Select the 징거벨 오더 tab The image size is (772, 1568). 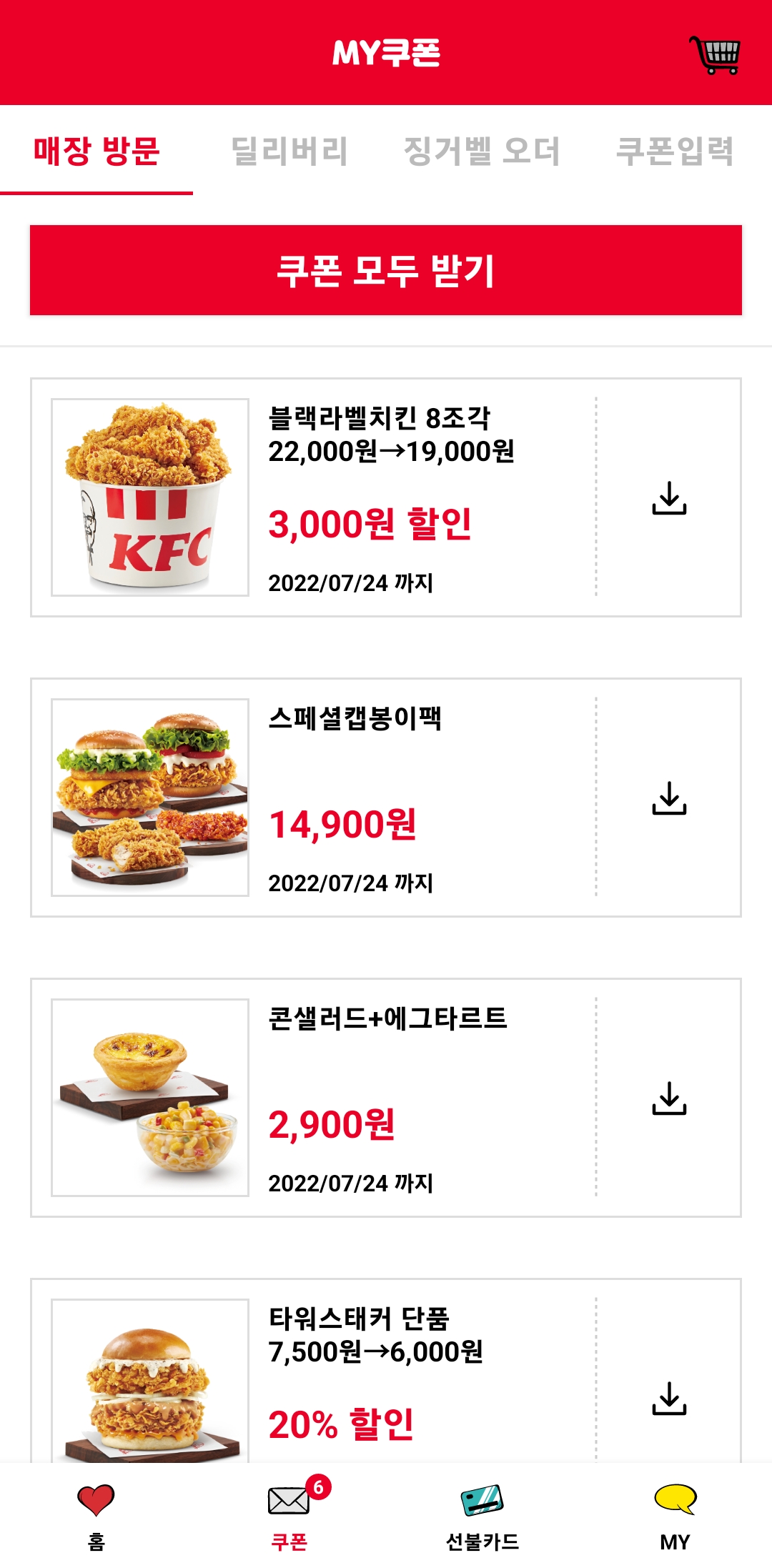pyautogui.click(x=482, y=152)
